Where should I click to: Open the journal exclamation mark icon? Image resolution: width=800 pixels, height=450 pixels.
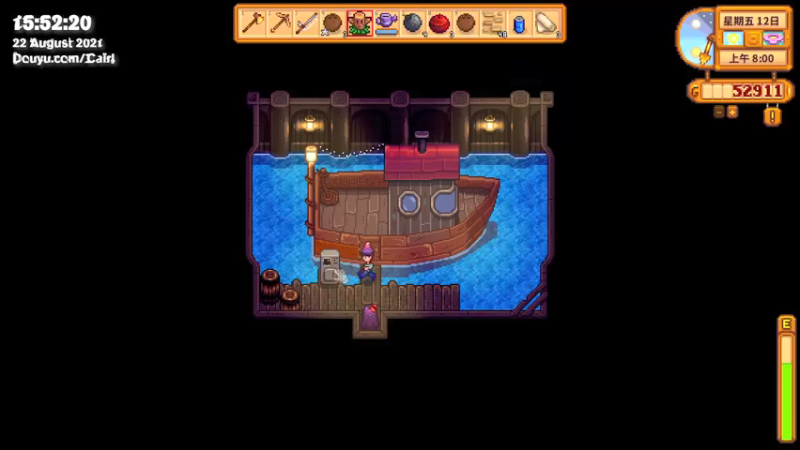coord(772,115)
